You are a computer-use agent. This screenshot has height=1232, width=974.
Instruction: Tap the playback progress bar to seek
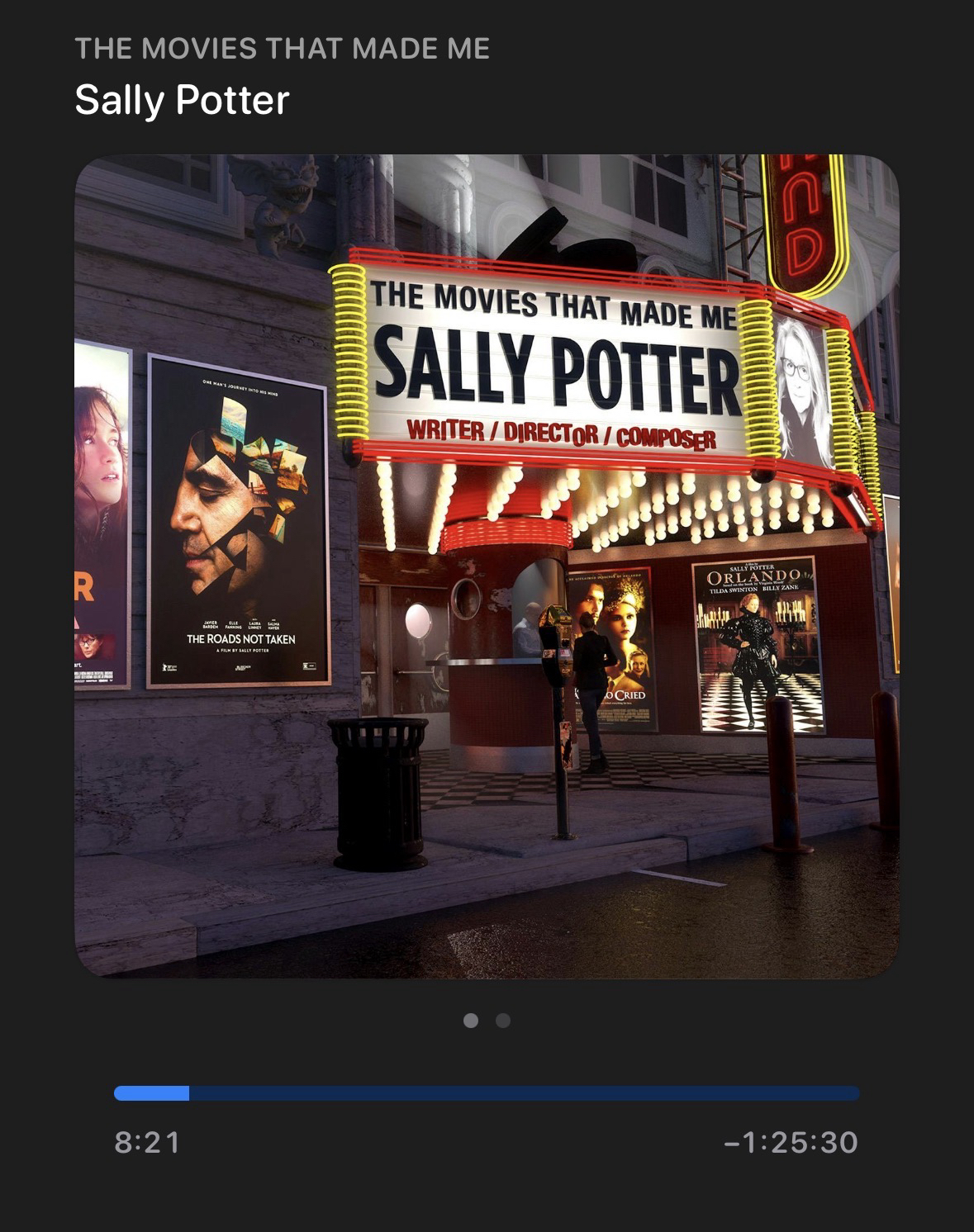coord(487,1093)
